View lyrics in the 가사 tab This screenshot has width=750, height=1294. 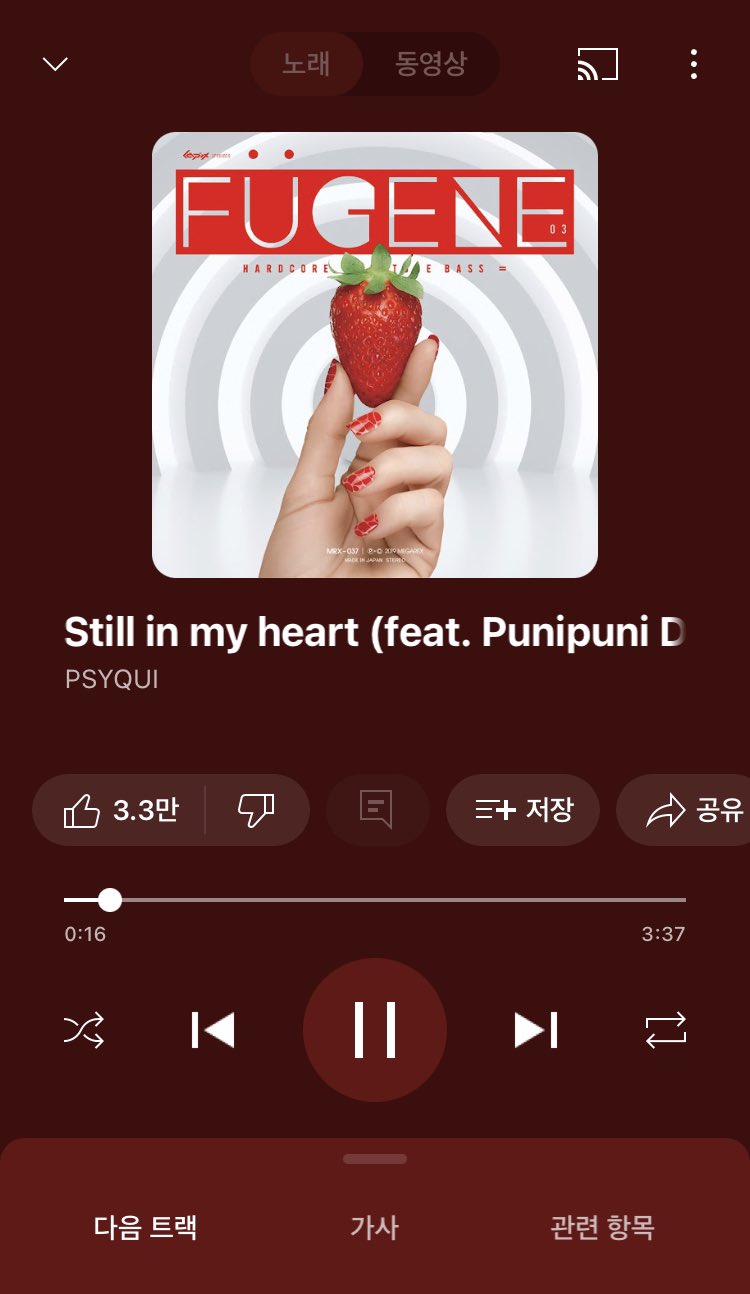[x=374, y=1227]
